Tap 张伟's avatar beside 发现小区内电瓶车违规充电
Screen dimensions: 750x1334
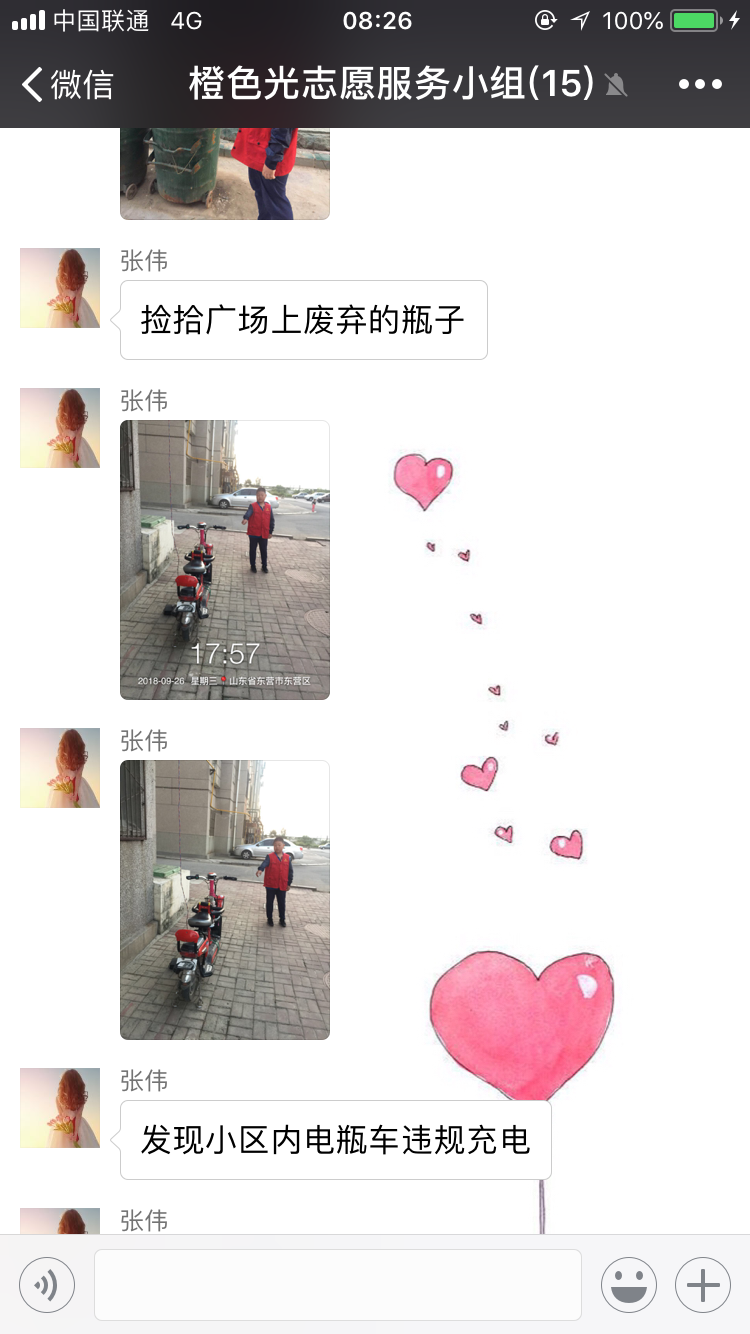pyautogui.click(x=60, y=1108)
